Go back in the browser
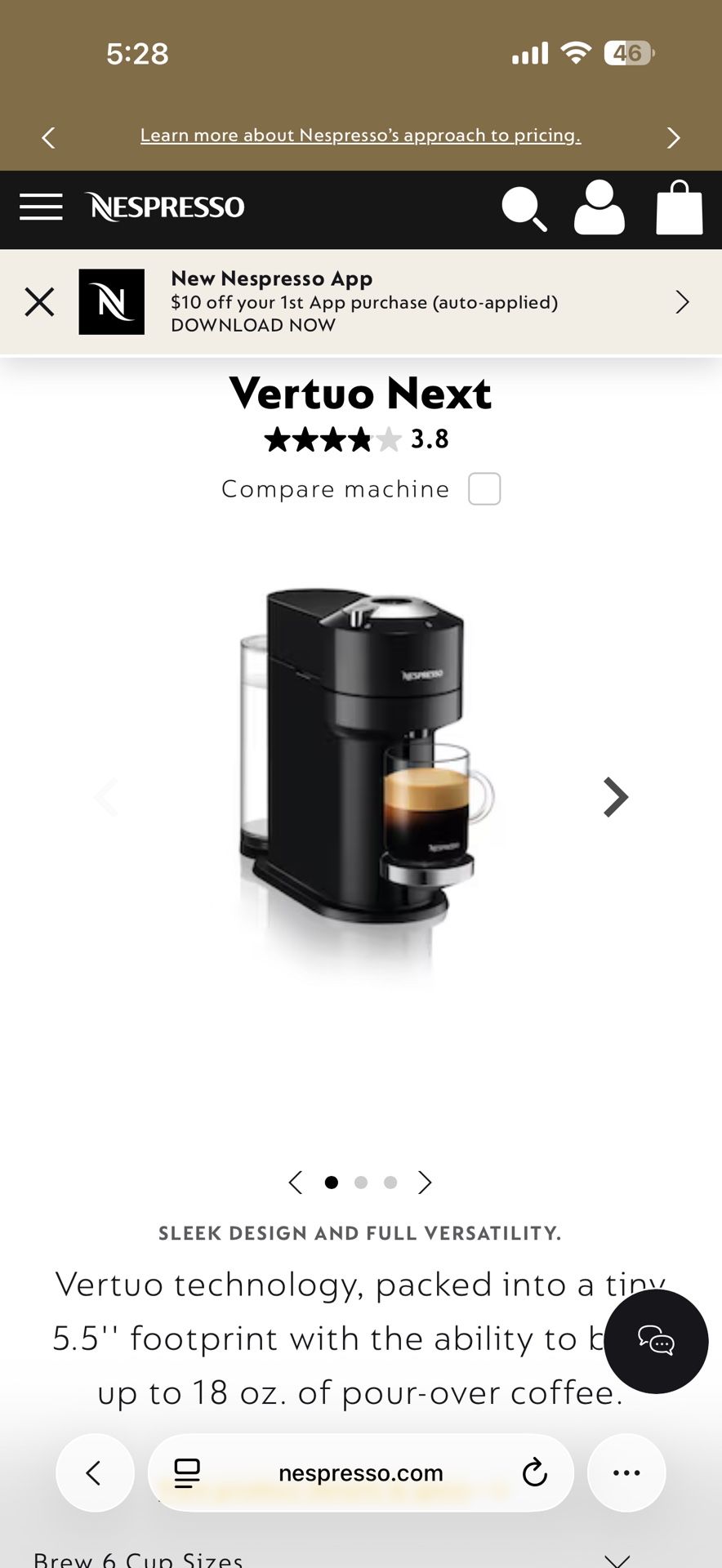 95,1472
